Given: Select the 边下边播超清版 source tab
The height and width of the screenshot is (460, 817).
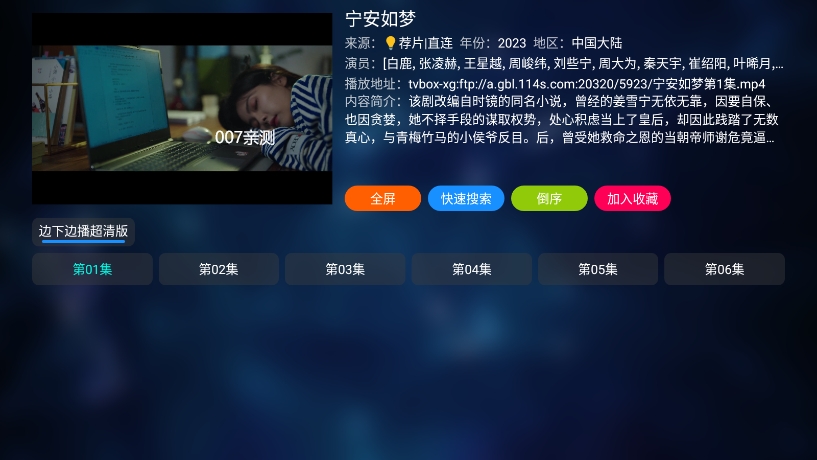Looking at the screenshot, I should click(x=83, y=232).
